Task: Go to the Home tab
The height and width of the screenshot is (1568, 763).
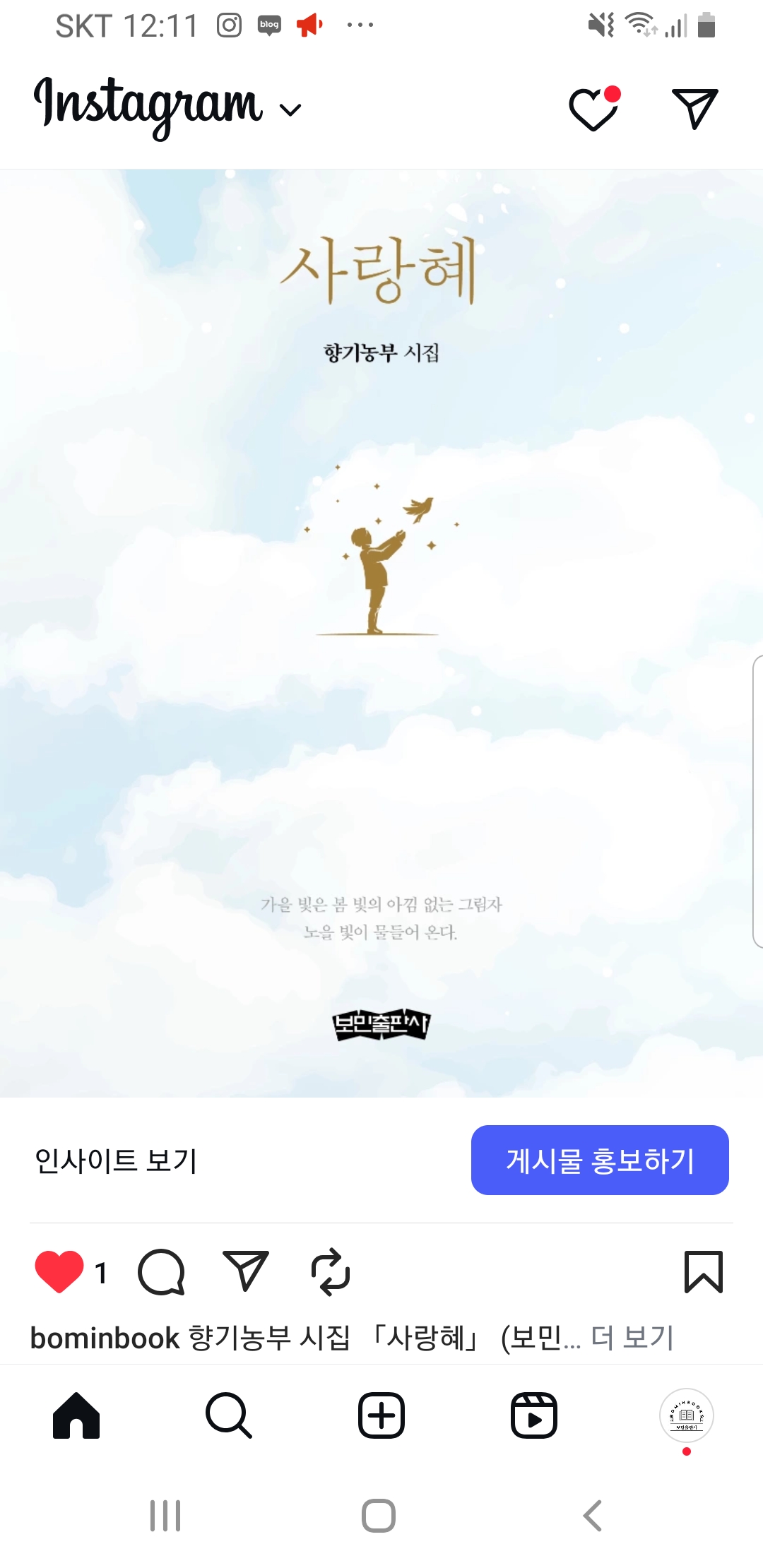Action: pos(76,1415)
